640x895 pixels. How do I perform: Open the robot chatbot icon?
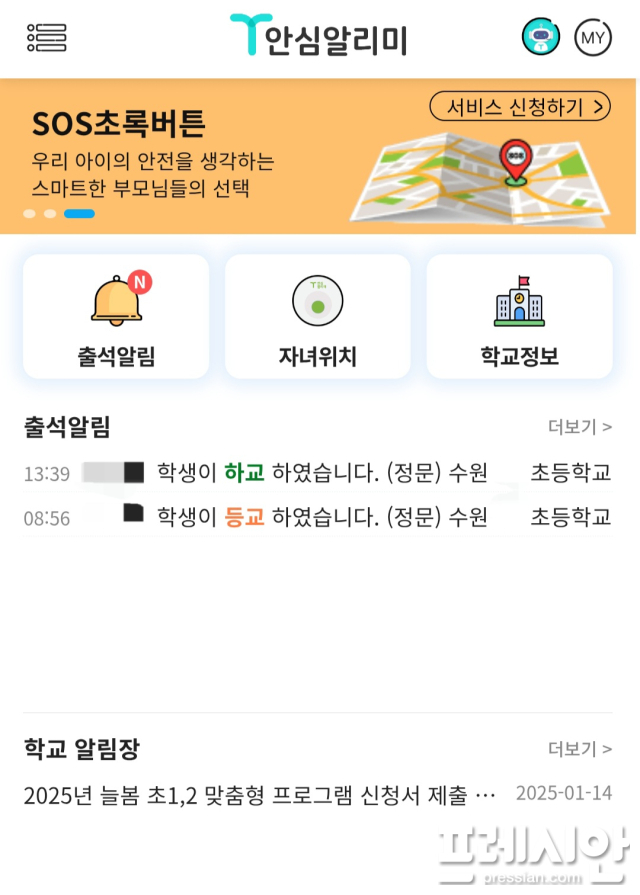point(541,38)
